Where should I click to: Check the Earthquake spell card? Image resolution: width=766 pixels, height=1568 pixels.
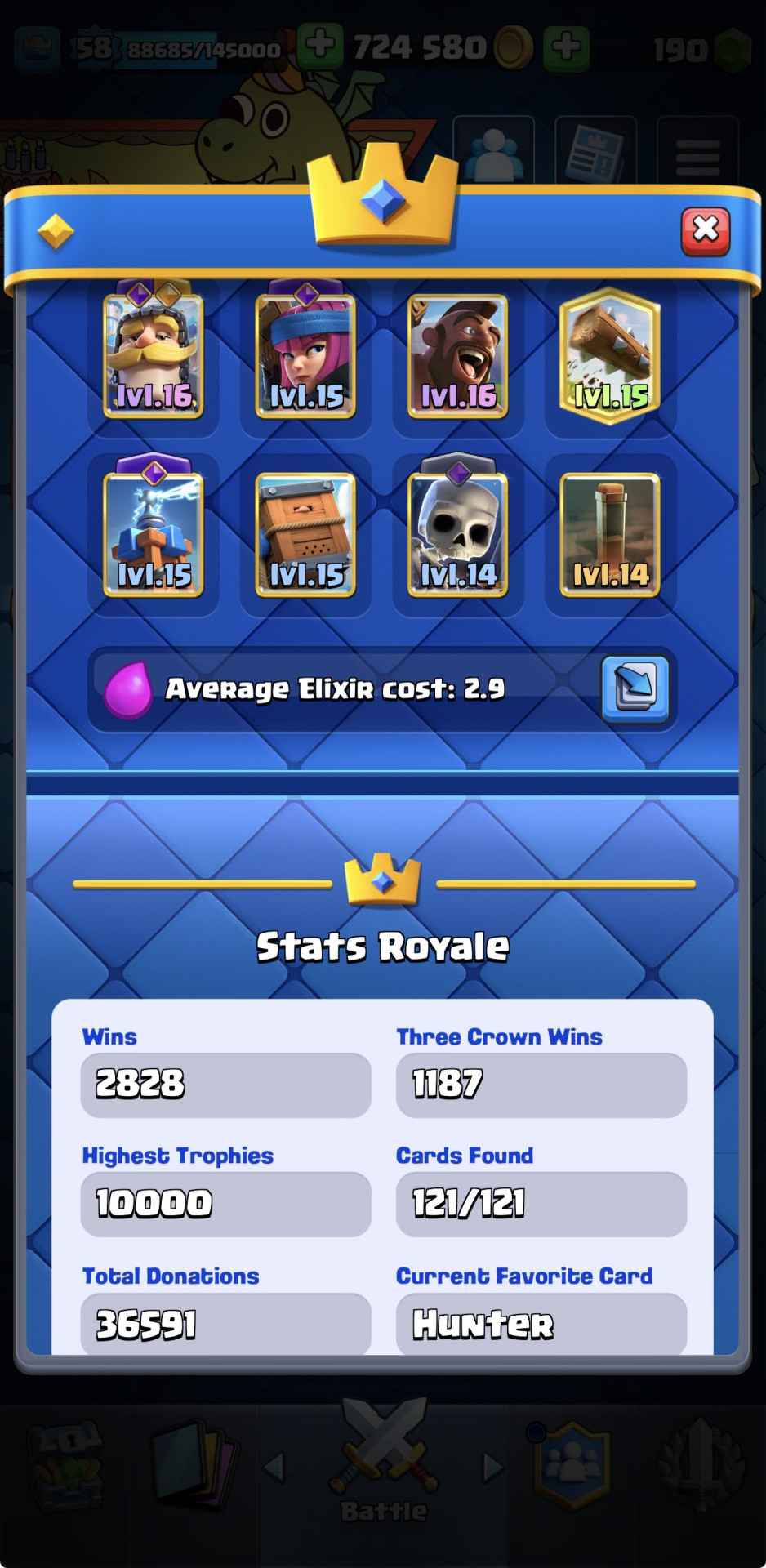(x=609, y=536)
